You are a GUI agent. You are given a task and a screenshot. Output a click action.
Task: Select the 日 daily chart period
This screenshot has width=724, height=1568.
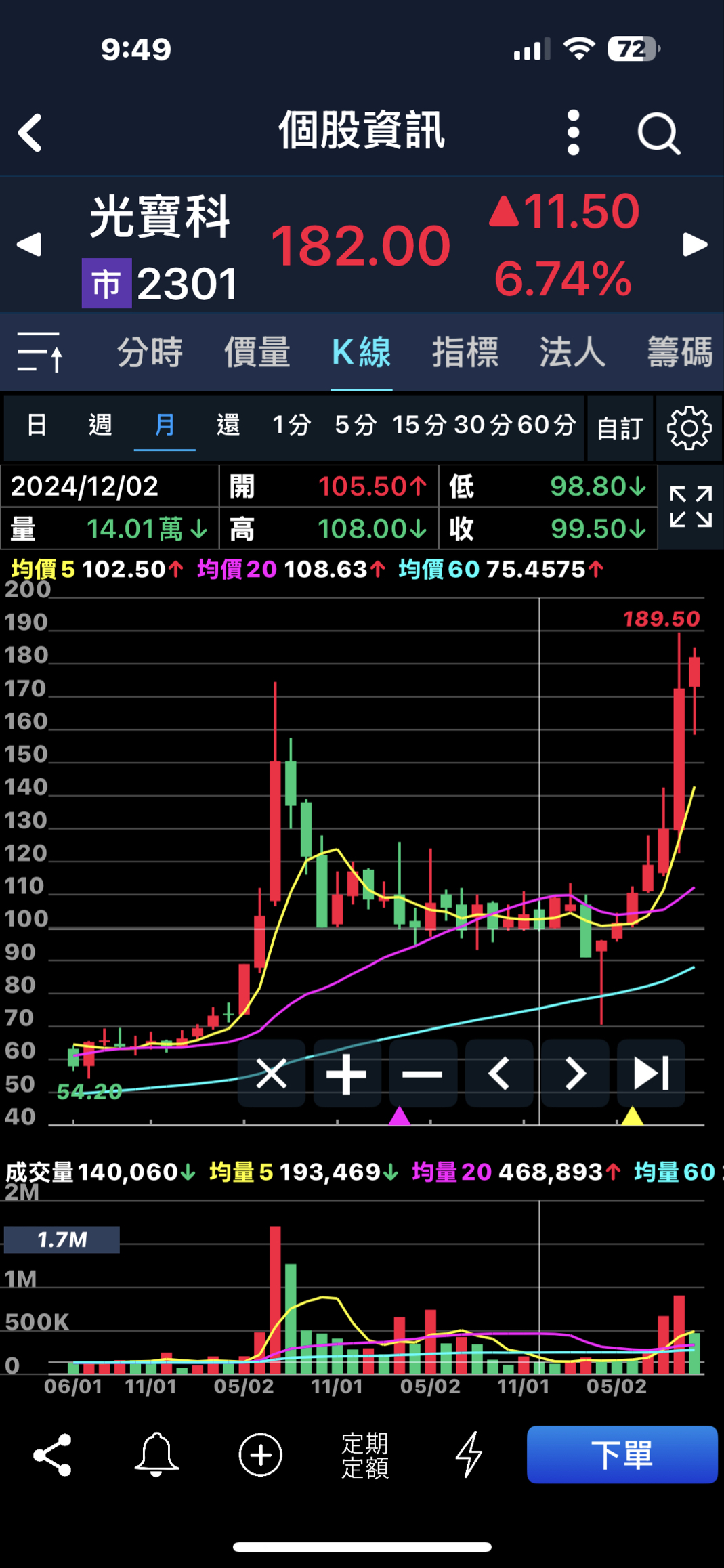tap(37, 426)
